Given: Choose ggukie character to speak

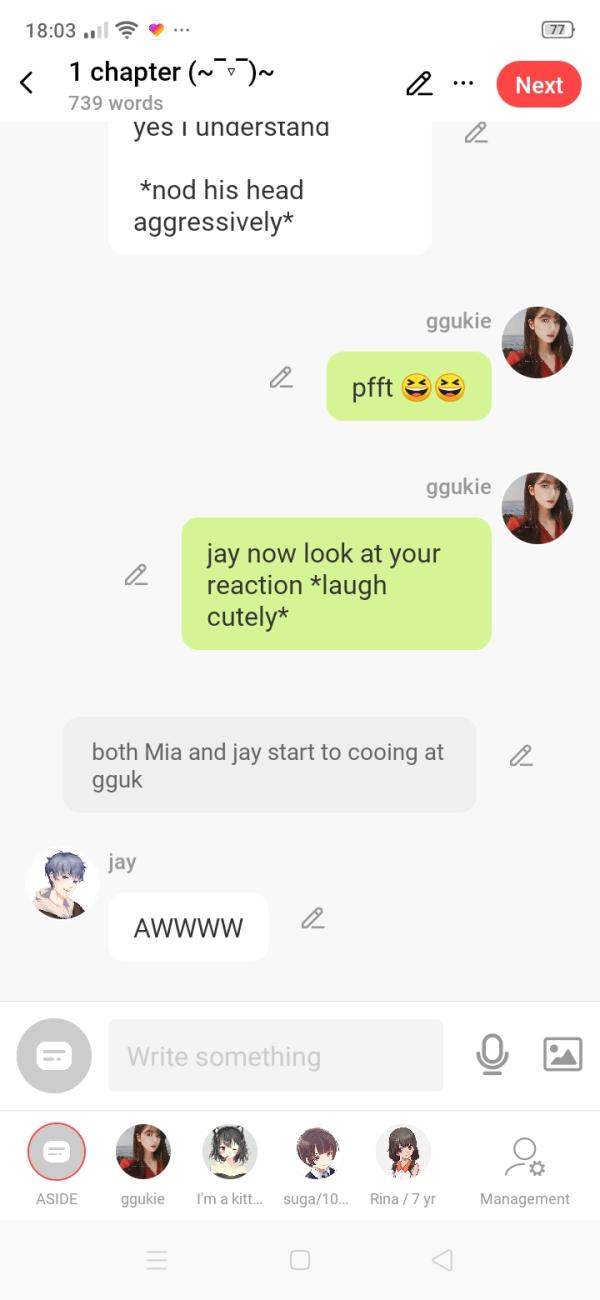Looking at the screenshot, I should [143, 1152].
